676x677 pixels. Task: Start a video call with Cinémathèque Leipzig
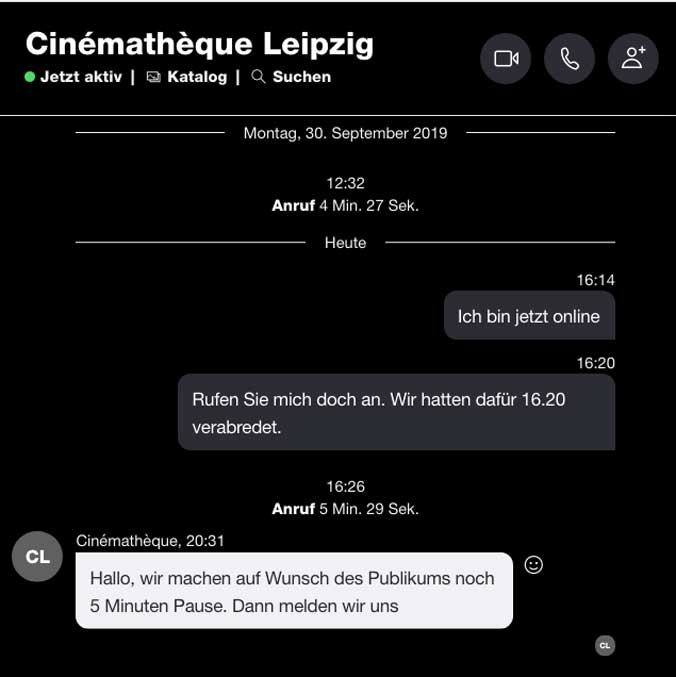pyautogui.click(x=506, y=59)
